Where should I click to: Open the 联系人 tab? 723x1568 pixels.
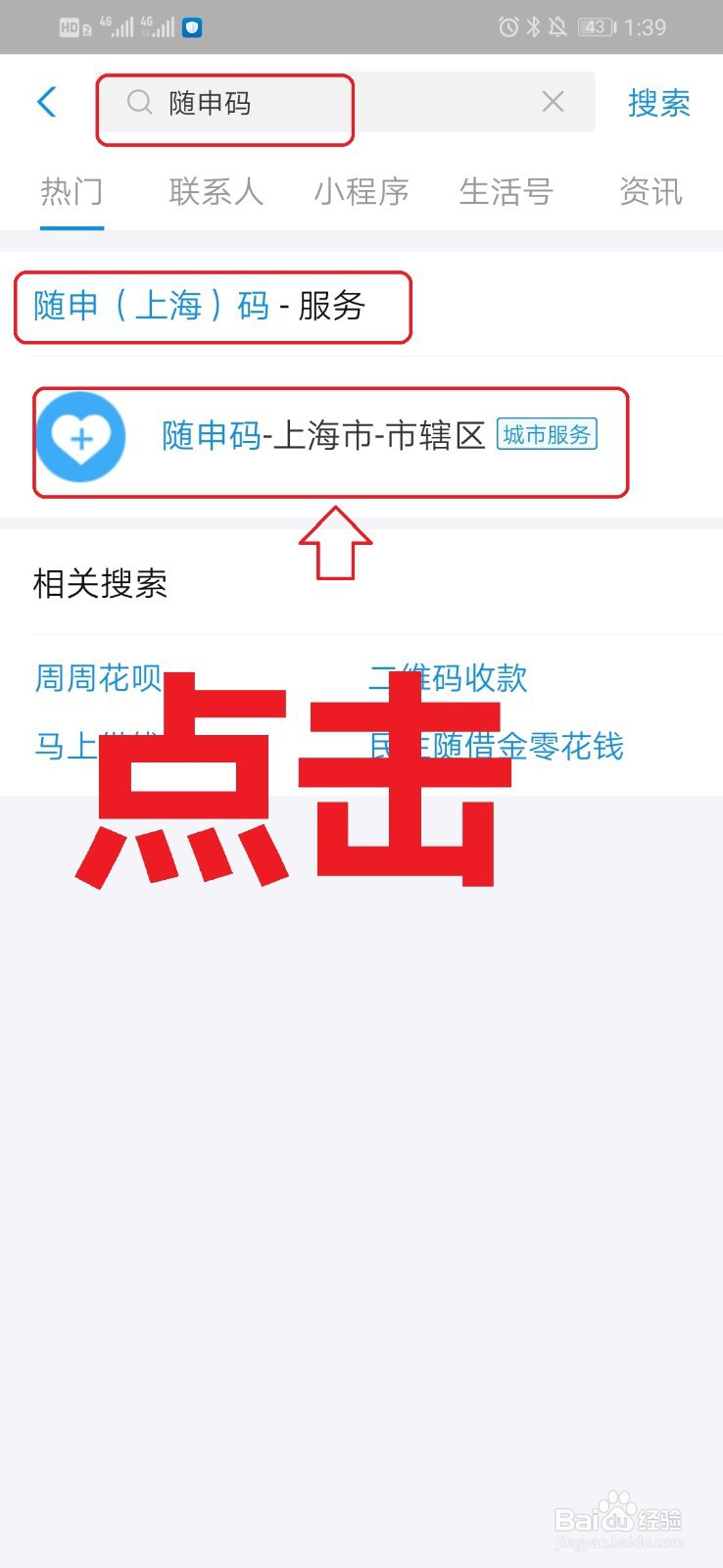[x=217, y=192]
